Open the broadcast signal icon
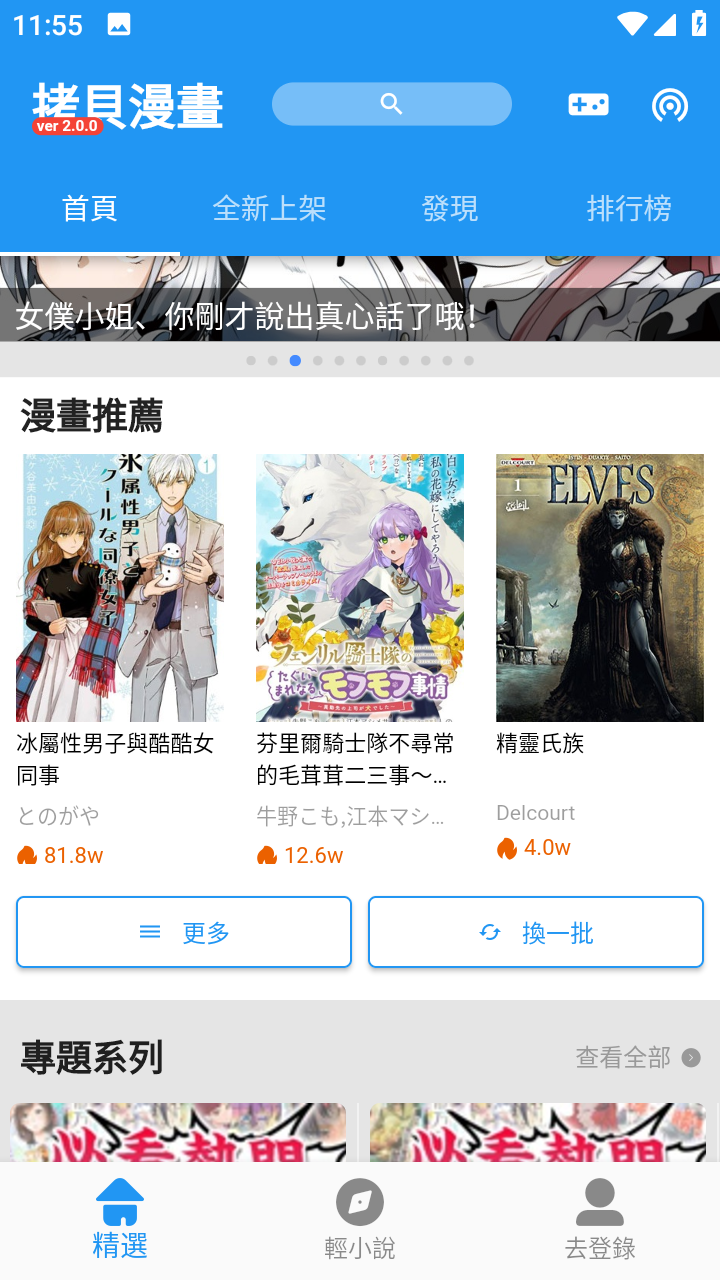The height and width of the screenshot is (1280, 720). (669, 104)
